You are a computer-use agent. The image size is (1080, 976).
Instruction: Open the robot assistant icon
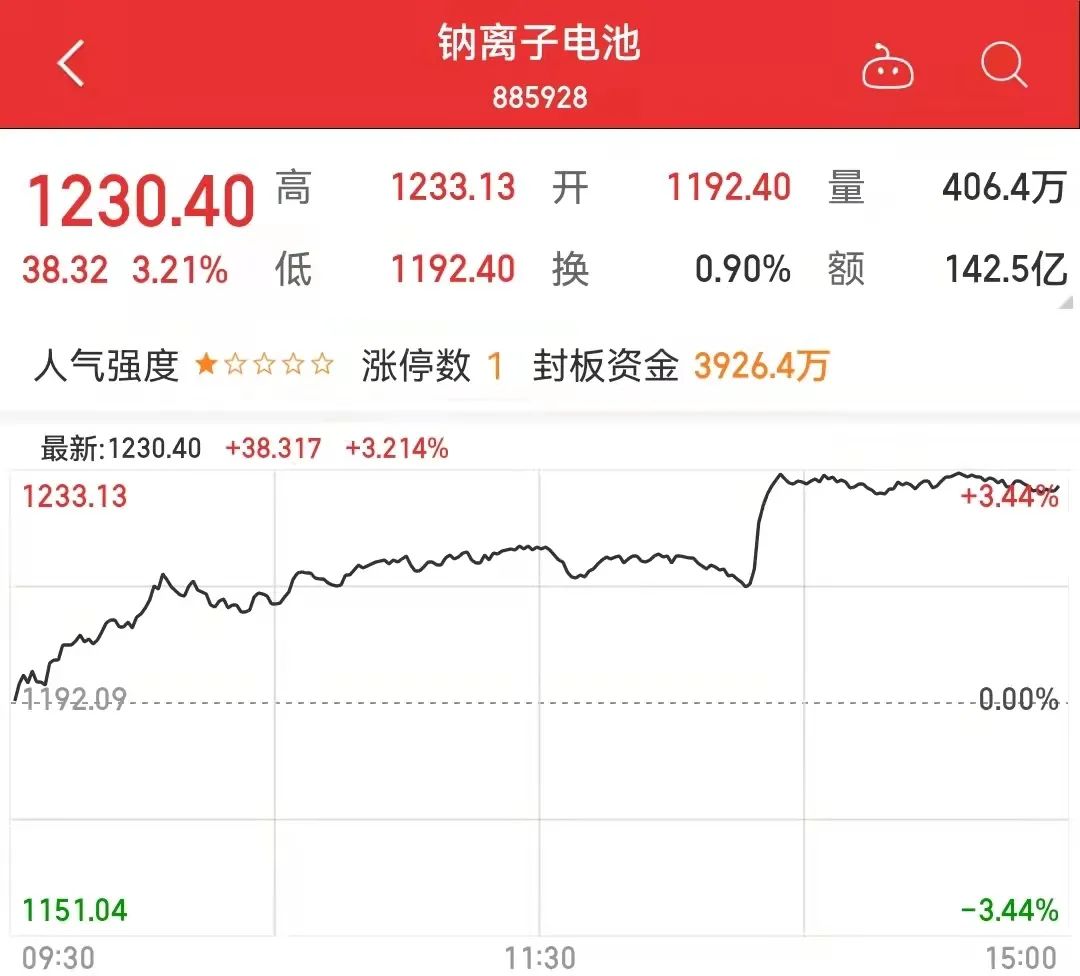point(888,67)
